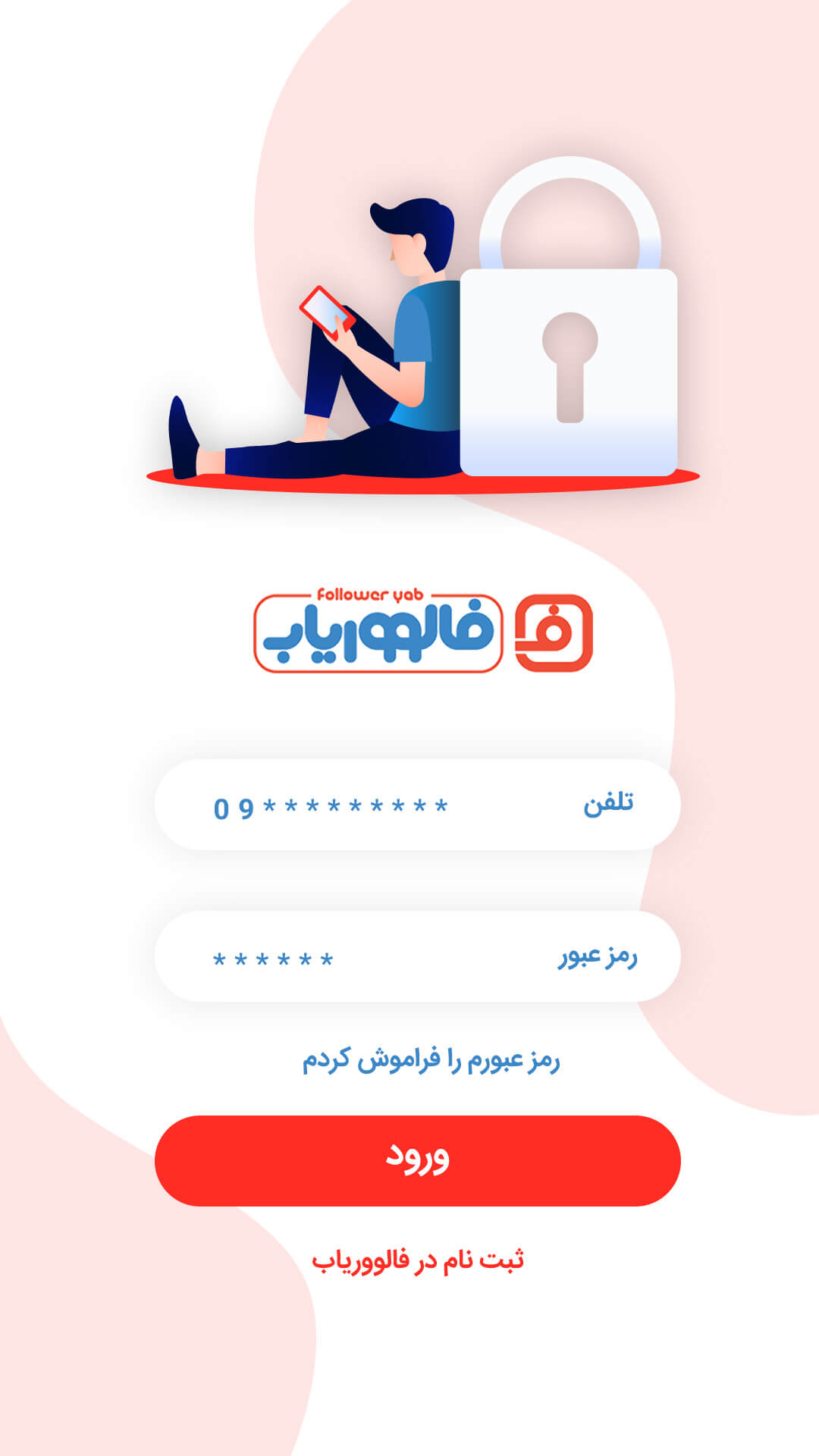This screenshot has height=1456, width=819.
Task: Tap the red login (ورود) button
Action: (417, 1160)
